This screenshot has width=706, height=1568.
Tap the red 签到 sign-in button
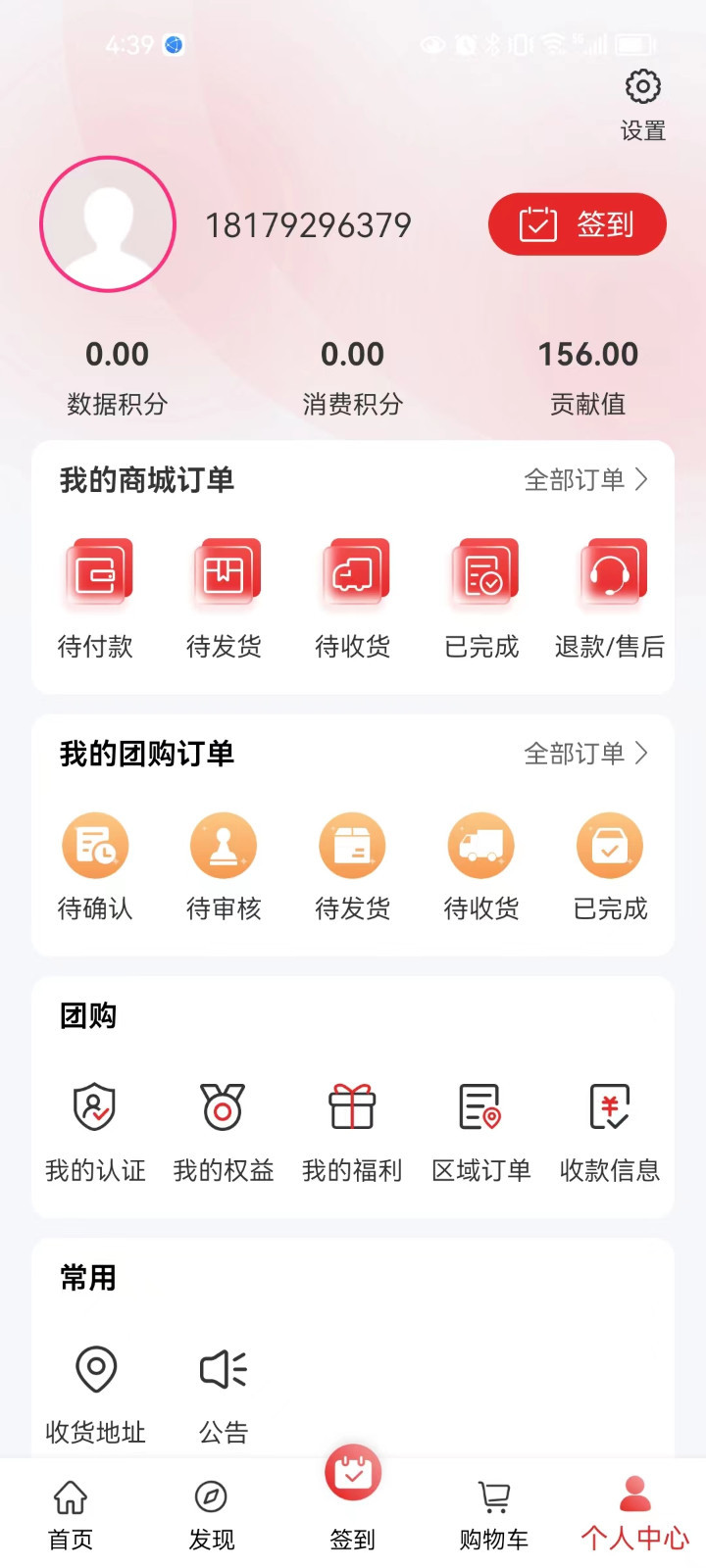[x=577, y=223]
